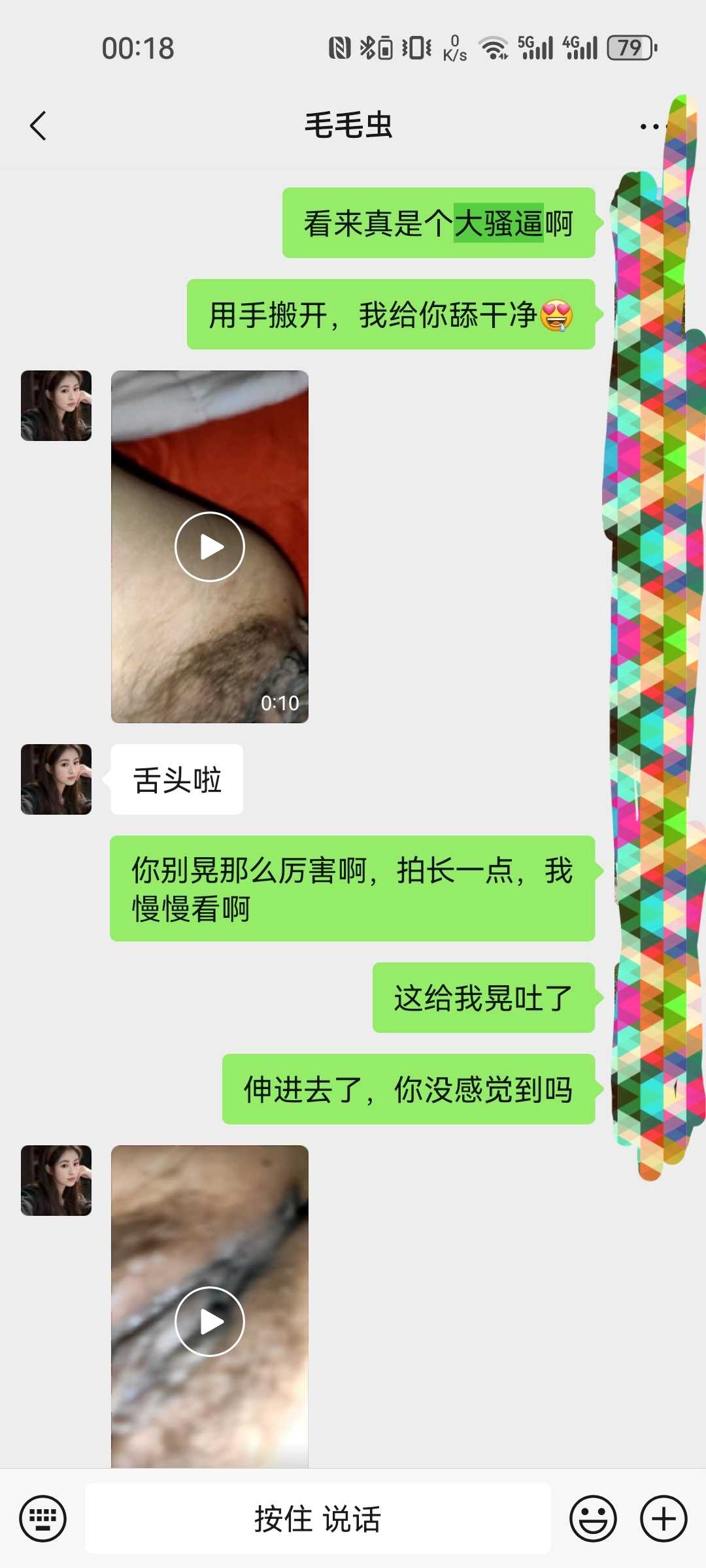
Task: Tap the plus icon to add attachments
Action: tap(663, 1518)
